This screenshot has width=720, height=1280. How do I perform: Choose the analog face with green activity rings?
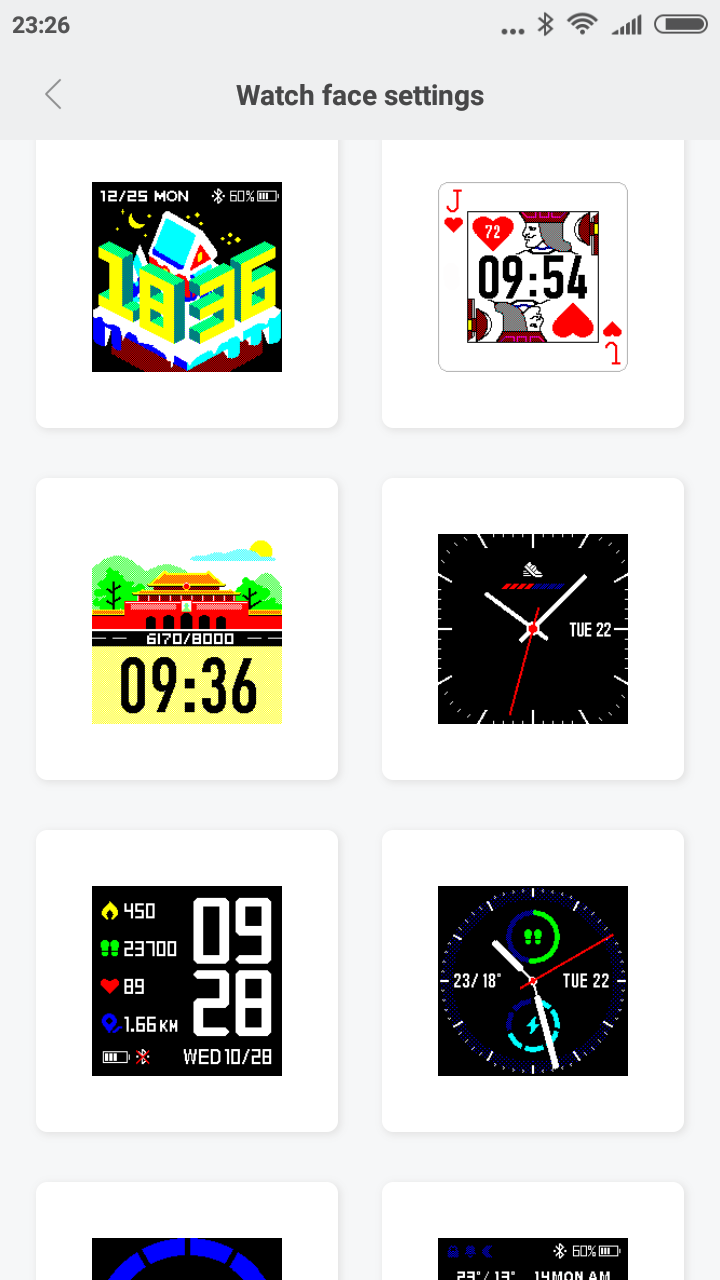pyautogui.click(x=532, y=980)
